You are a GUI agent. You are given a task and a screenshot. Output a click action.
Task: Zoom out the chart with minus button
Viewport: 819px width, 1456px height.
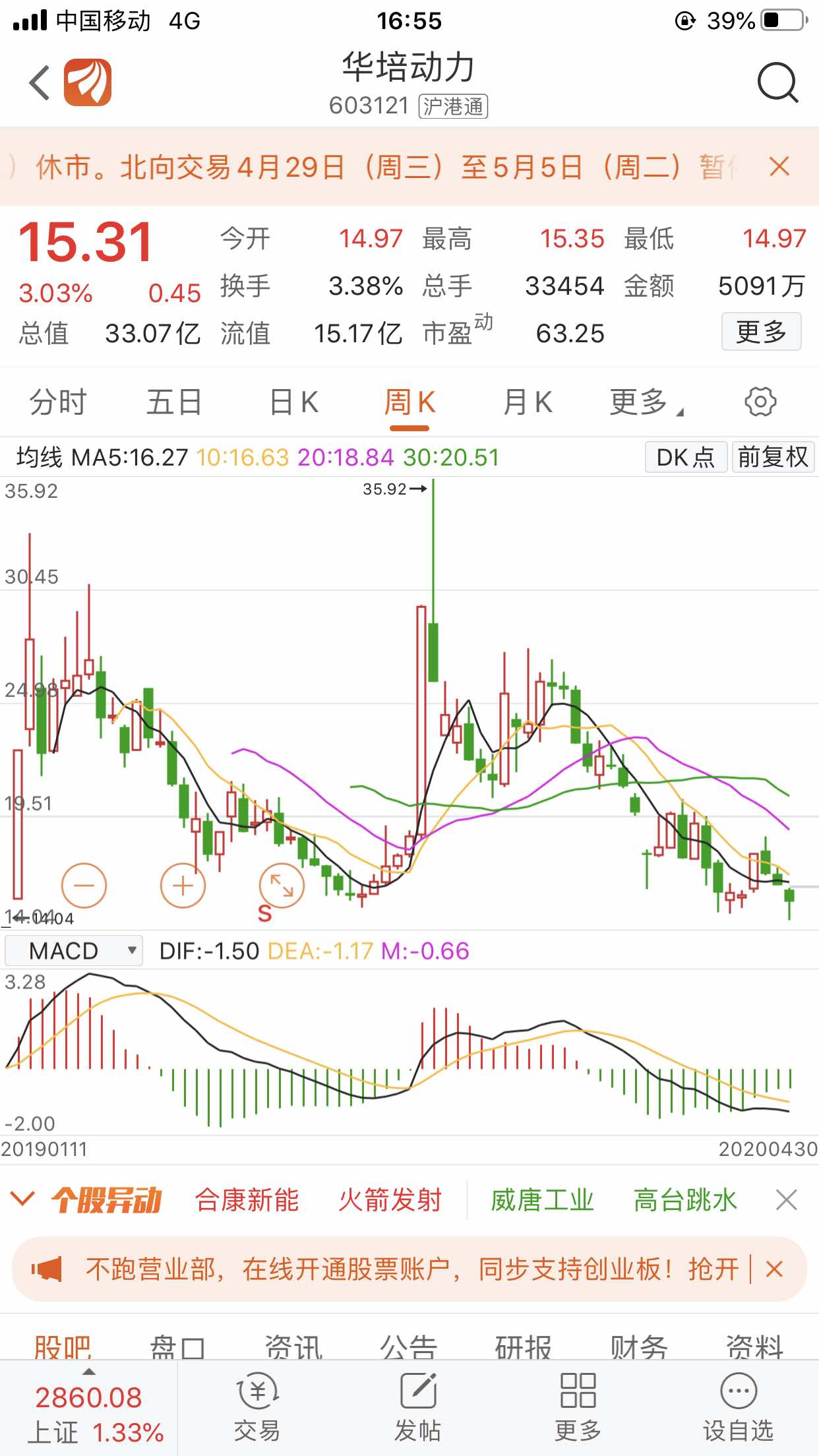click(84, 886)
